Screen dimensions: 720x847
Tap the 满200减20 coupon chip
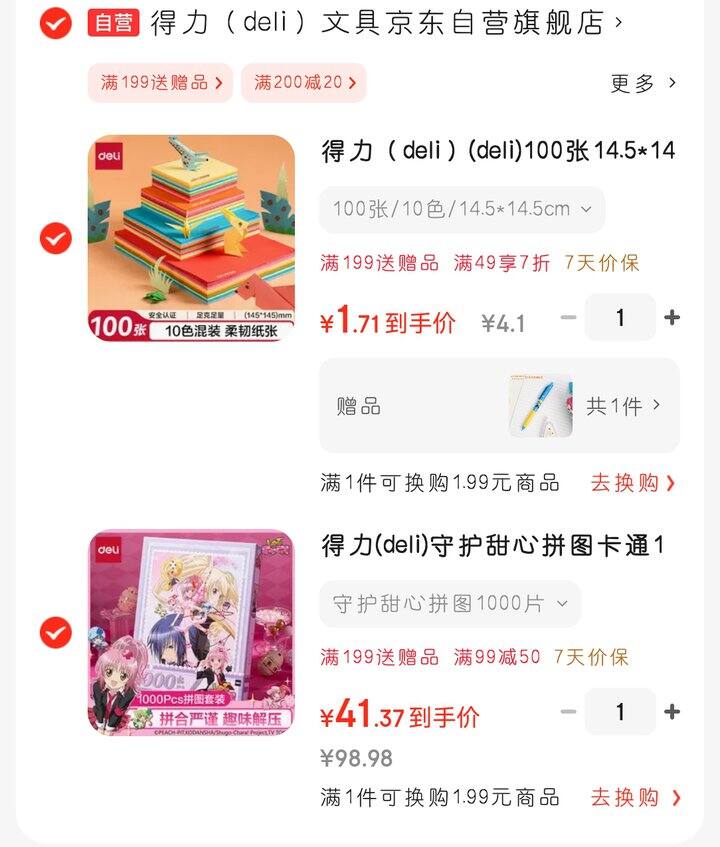(303, 83)
